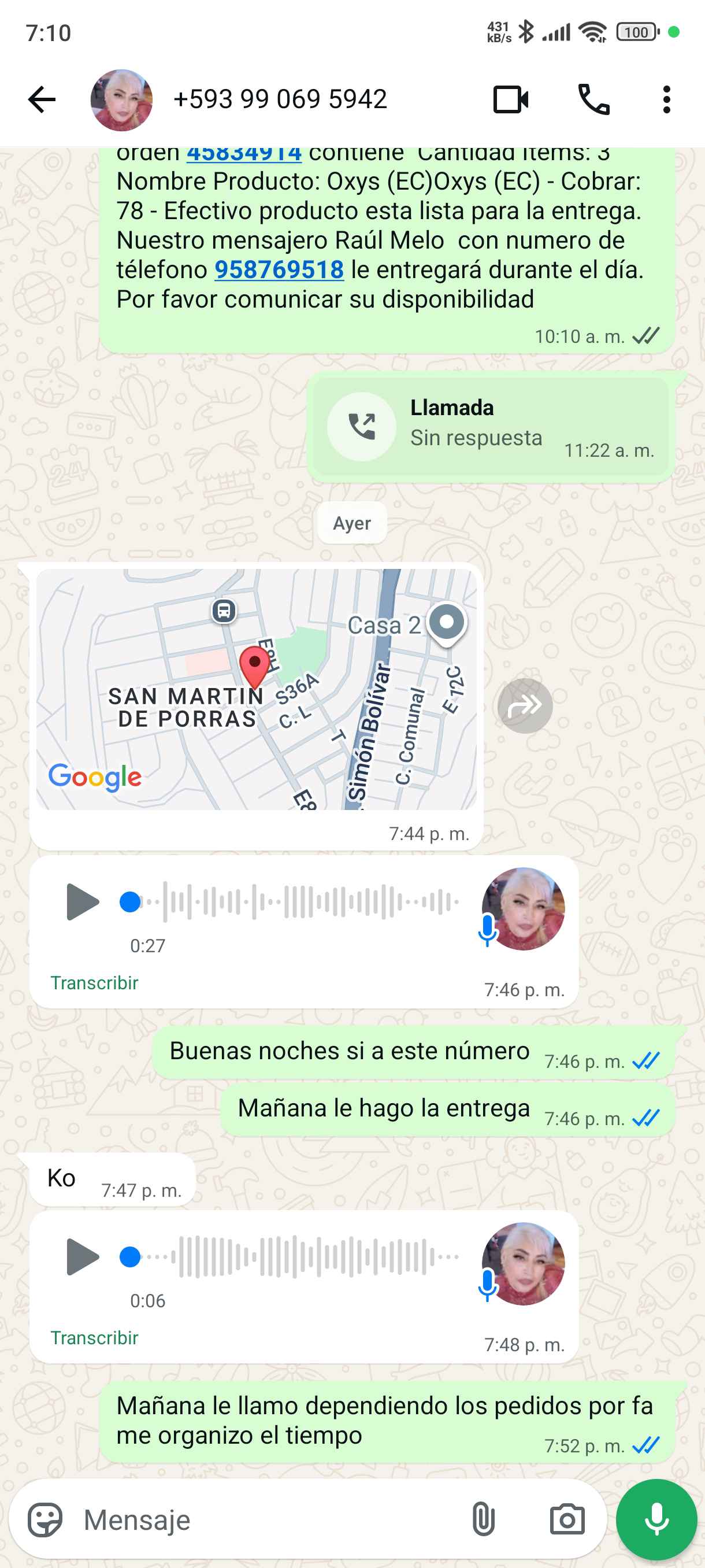Play the 0:06 voice message
The width and height of the screenshot is (705, 1568).
pos(82,1256)
